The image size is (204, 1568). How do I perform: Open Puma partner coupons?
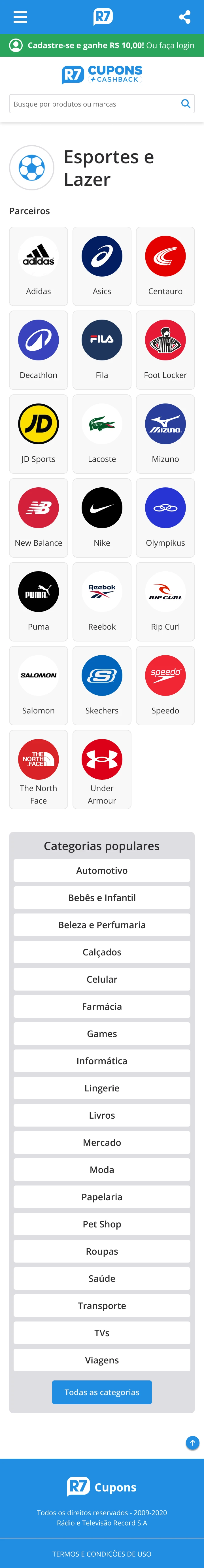38,602
